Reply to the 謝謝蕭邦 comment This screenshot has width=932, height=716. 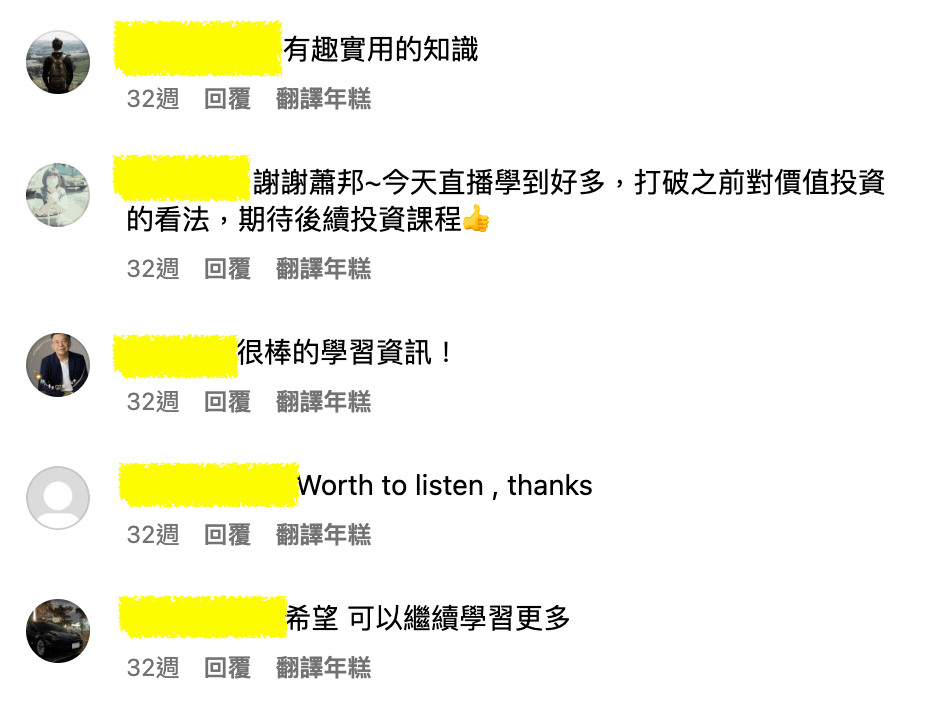click(x=227, y=268)
